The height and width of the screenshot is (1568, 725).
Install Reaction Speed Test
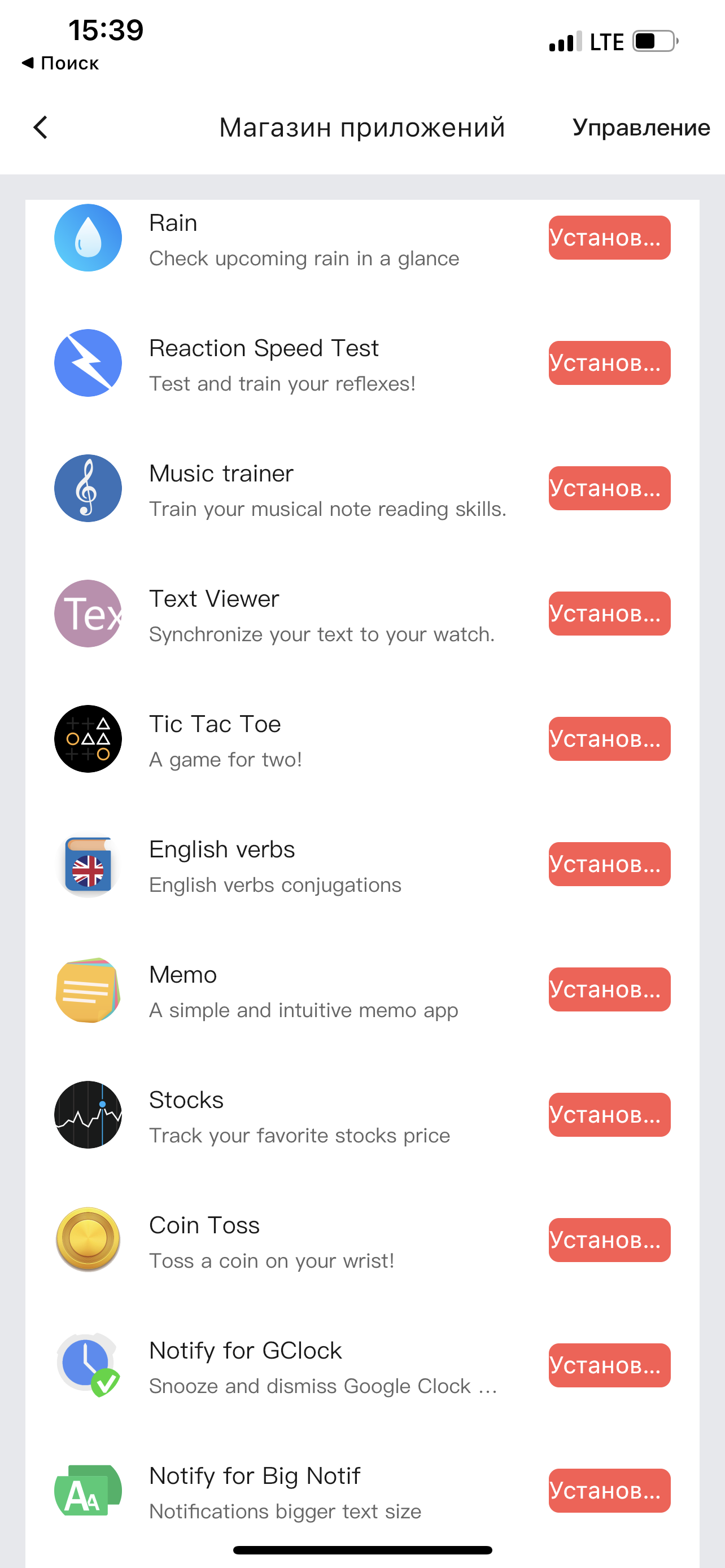coord(609,363)
